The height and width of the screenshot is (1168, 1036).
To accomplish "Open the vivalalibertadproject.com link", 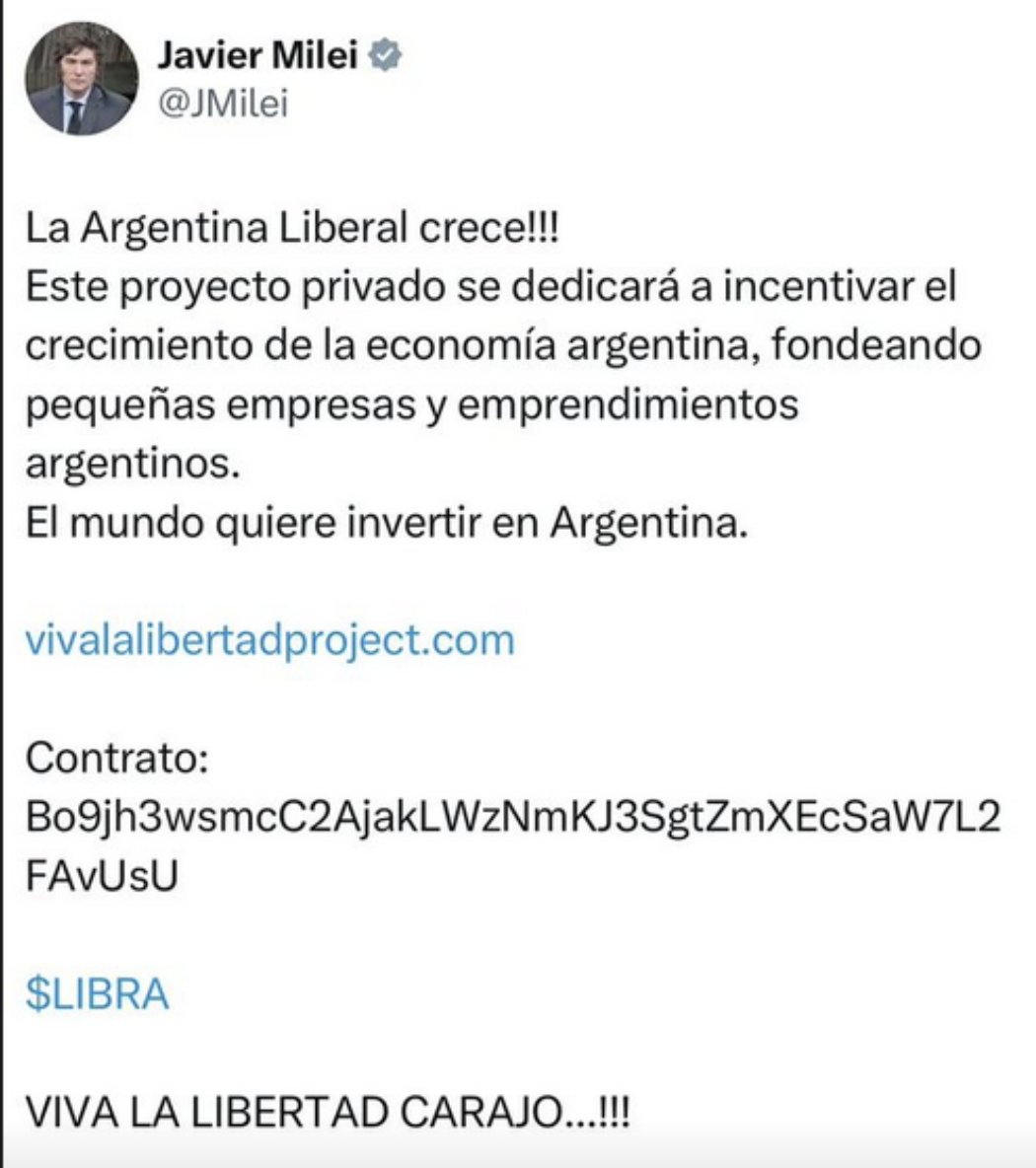I will coord(269,640).
